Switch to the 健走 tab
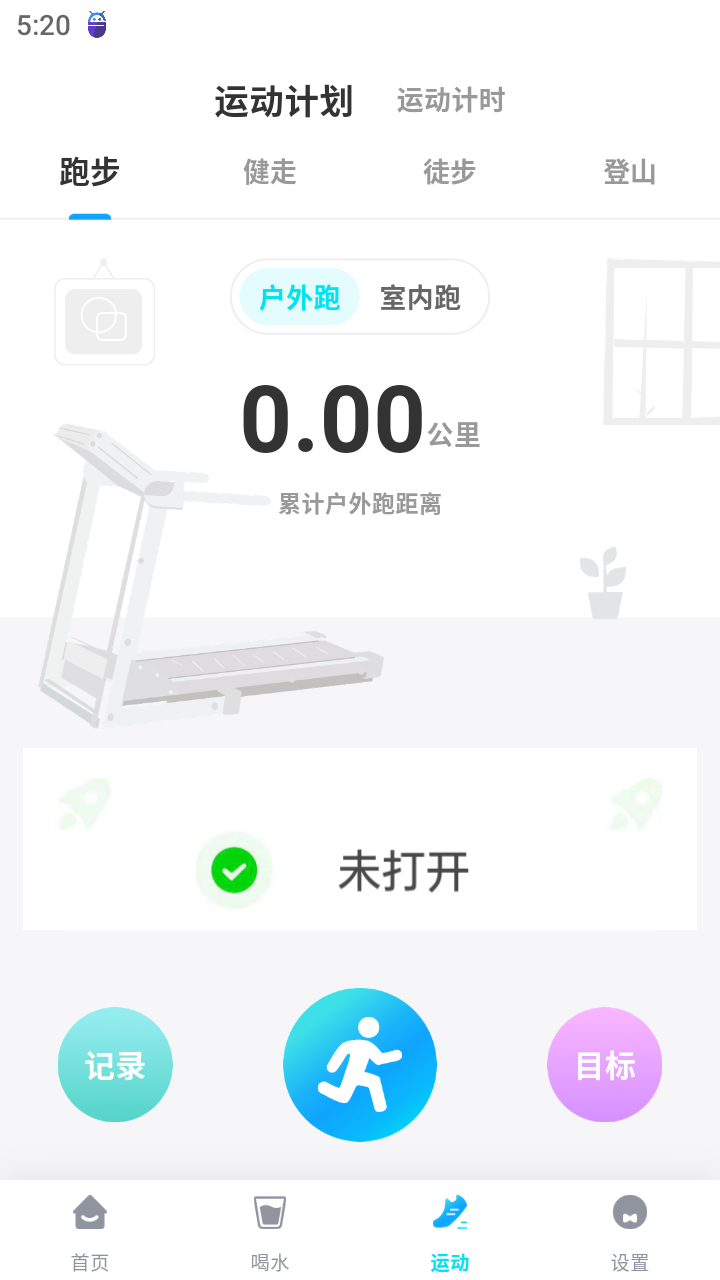The image size is (720, 1280). pos(270,172)
